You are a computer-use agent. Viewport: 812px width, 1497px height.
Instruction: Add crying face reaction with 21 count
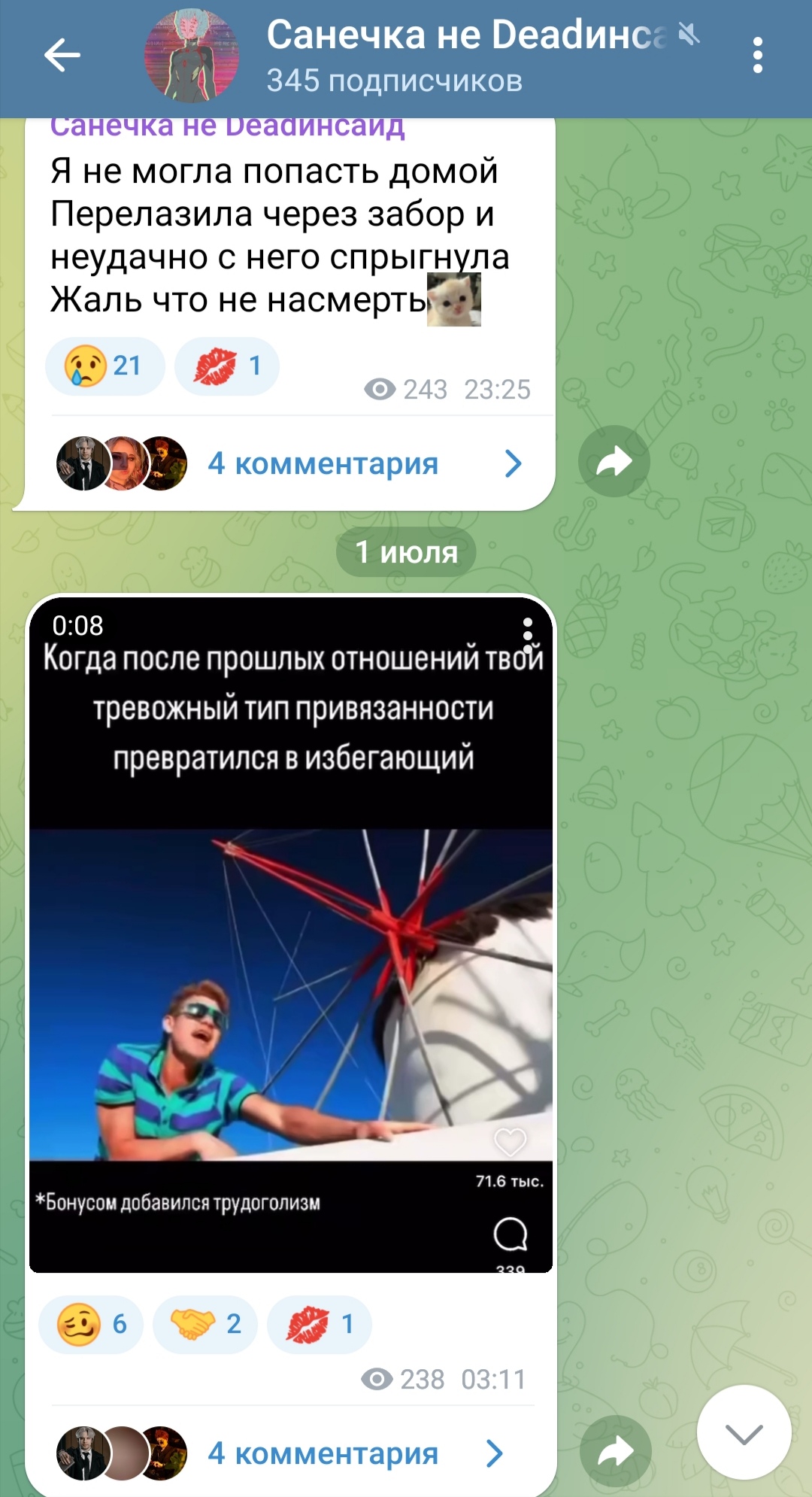point(105,366)
